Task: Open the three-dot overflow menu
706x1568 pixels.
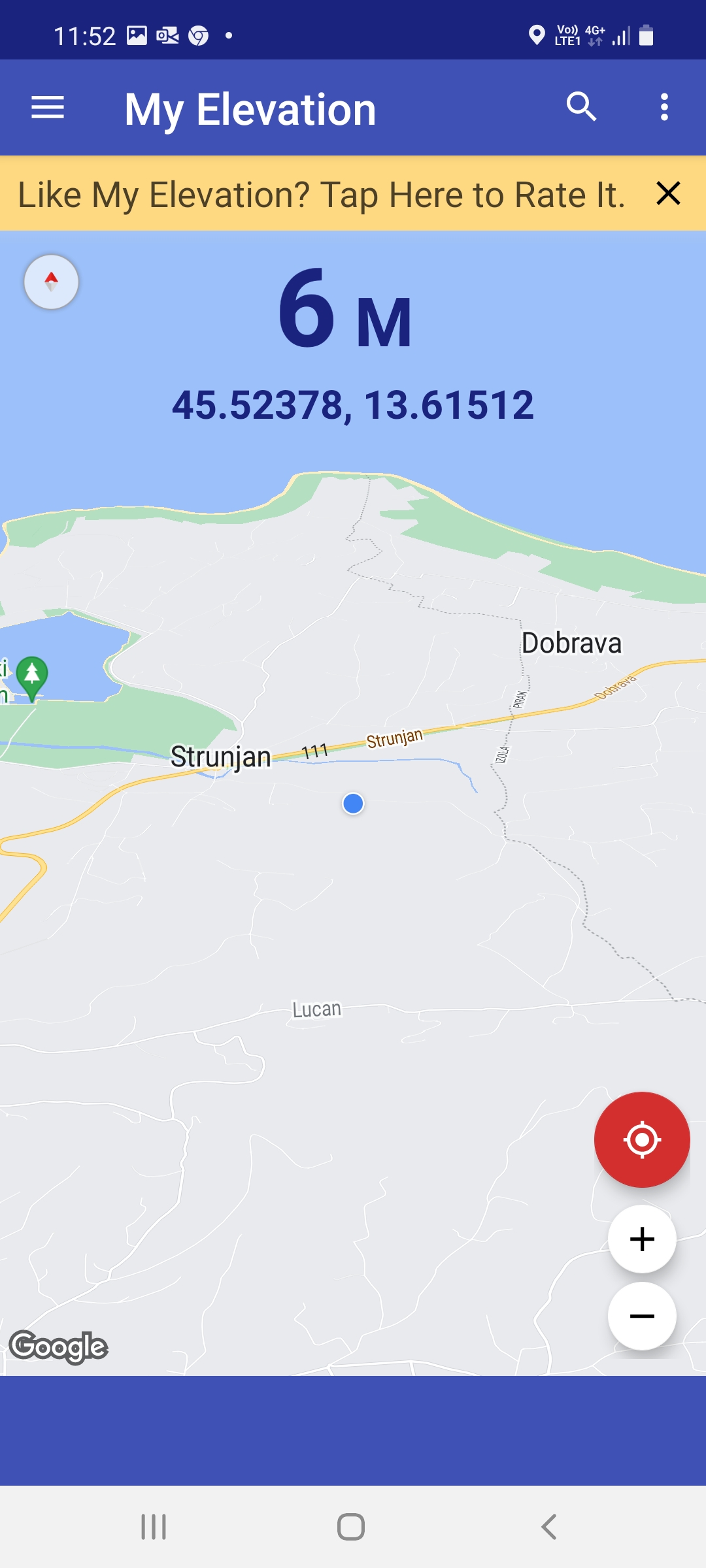Action: (664, 106)
